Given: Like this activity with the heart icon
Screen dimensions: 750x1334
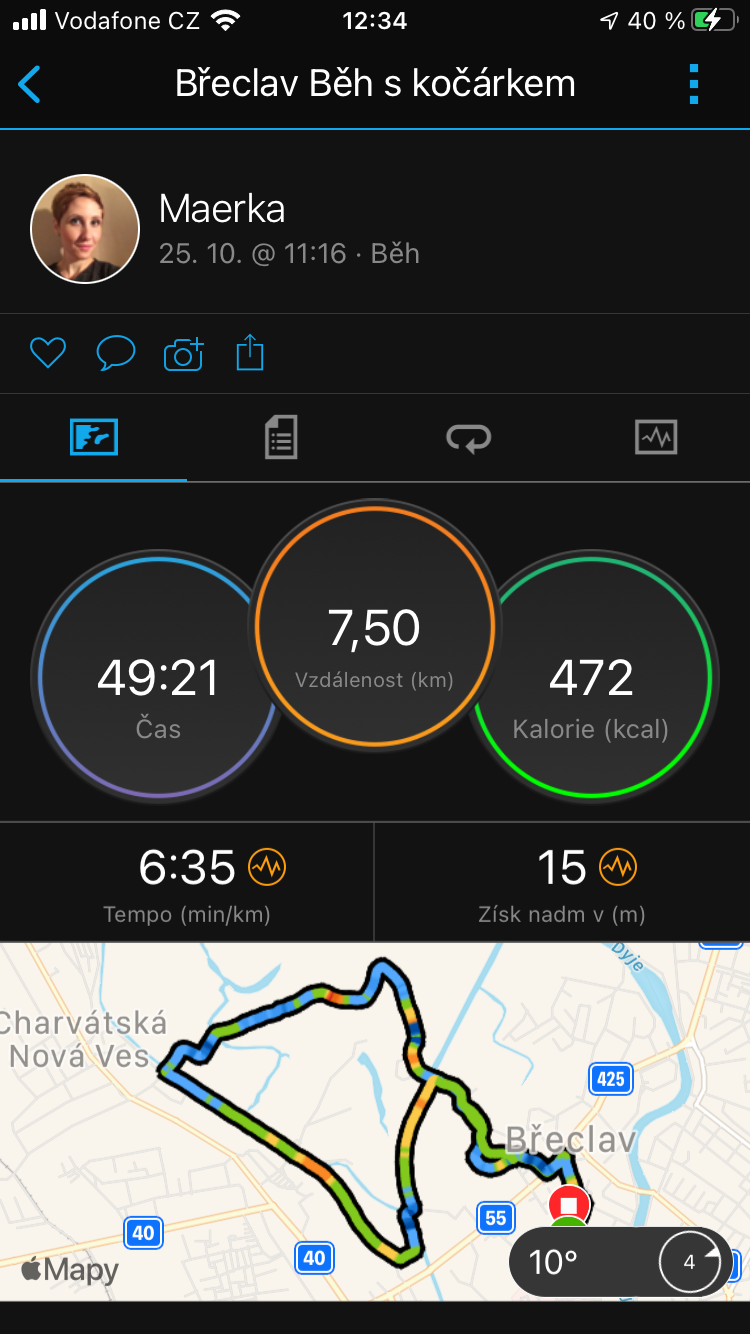Looking at the screenshot, I should (47, 353).
